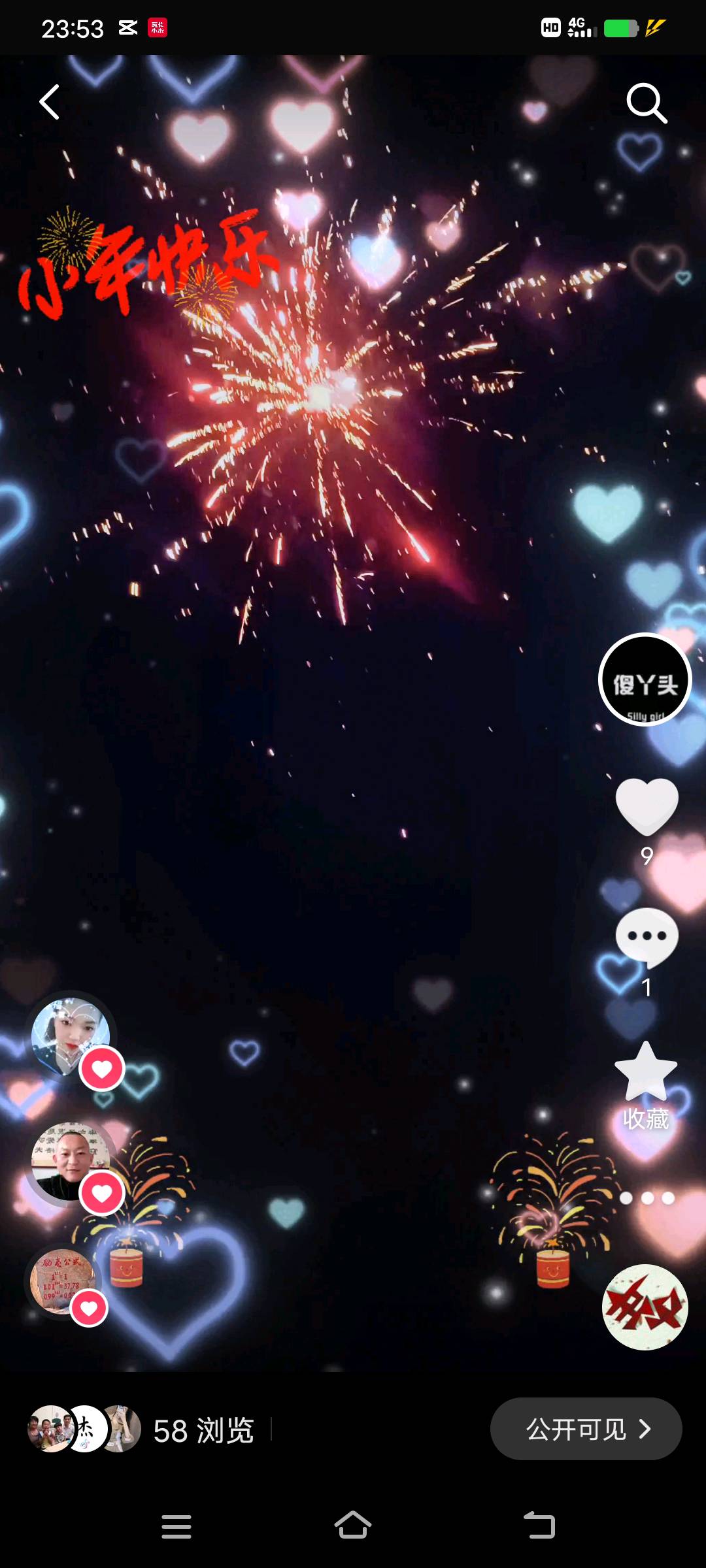Like this video with the heart icon
The height and width of the screenshot is (1568, 706).
(647, 807)
